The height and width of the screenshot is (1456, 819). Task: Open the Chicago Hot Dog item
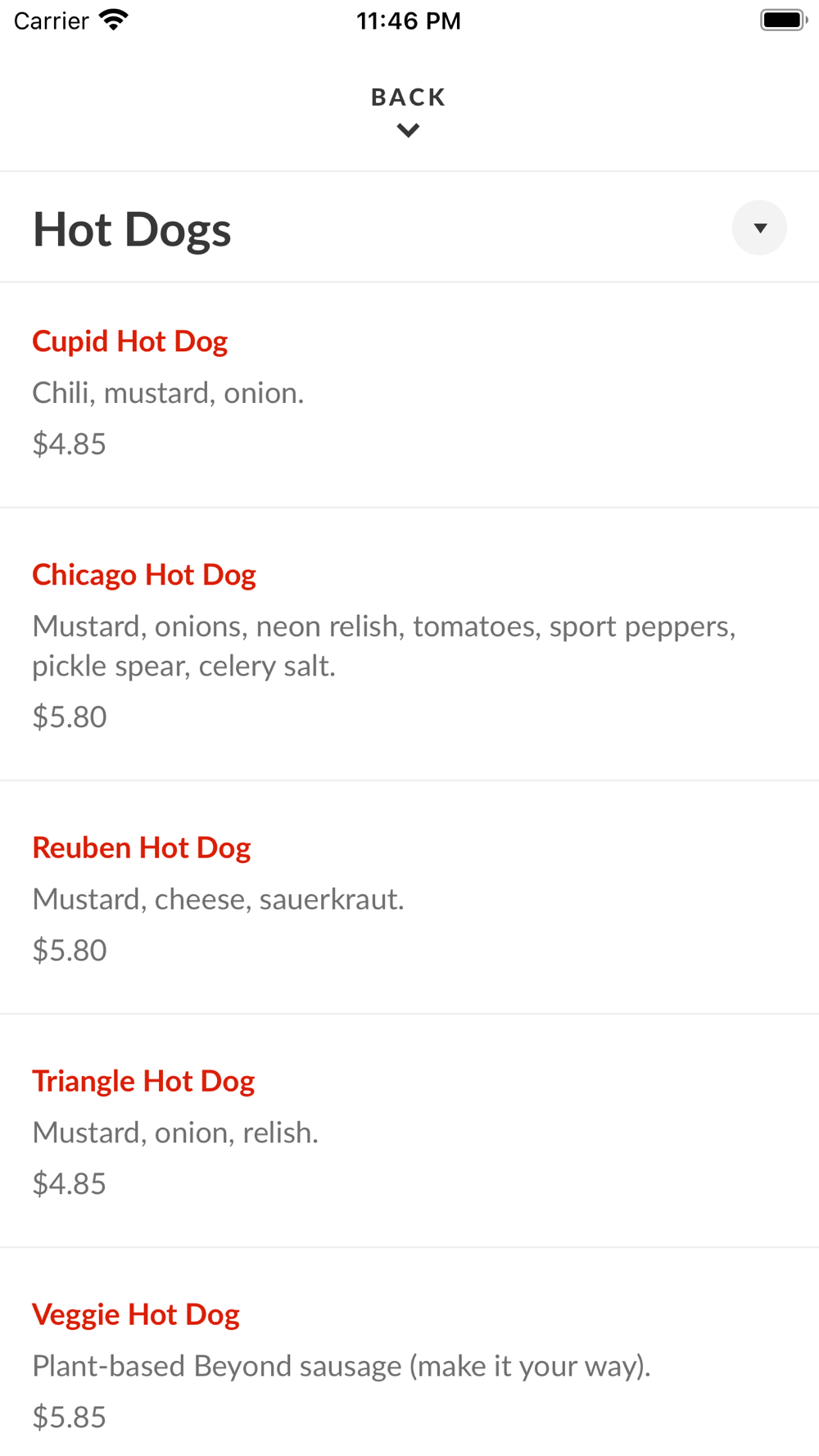144,575
